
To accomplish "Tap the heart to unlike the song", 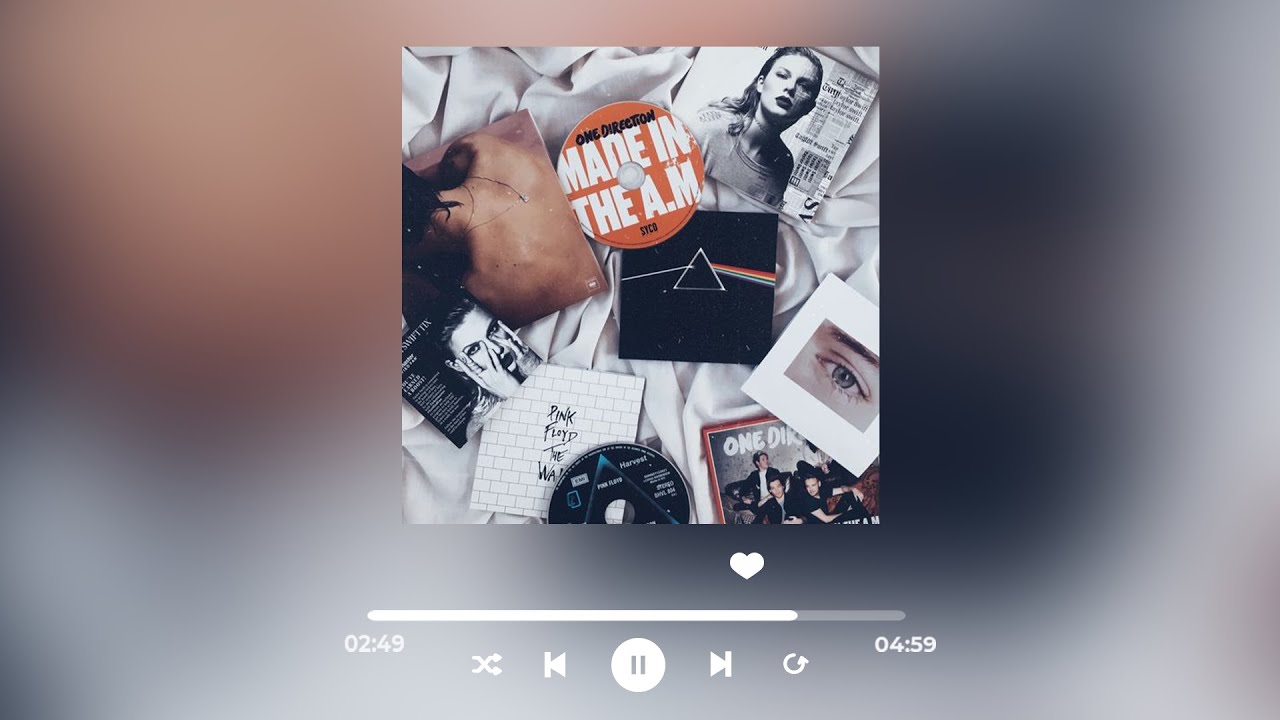I will click(x=747, y=566).
